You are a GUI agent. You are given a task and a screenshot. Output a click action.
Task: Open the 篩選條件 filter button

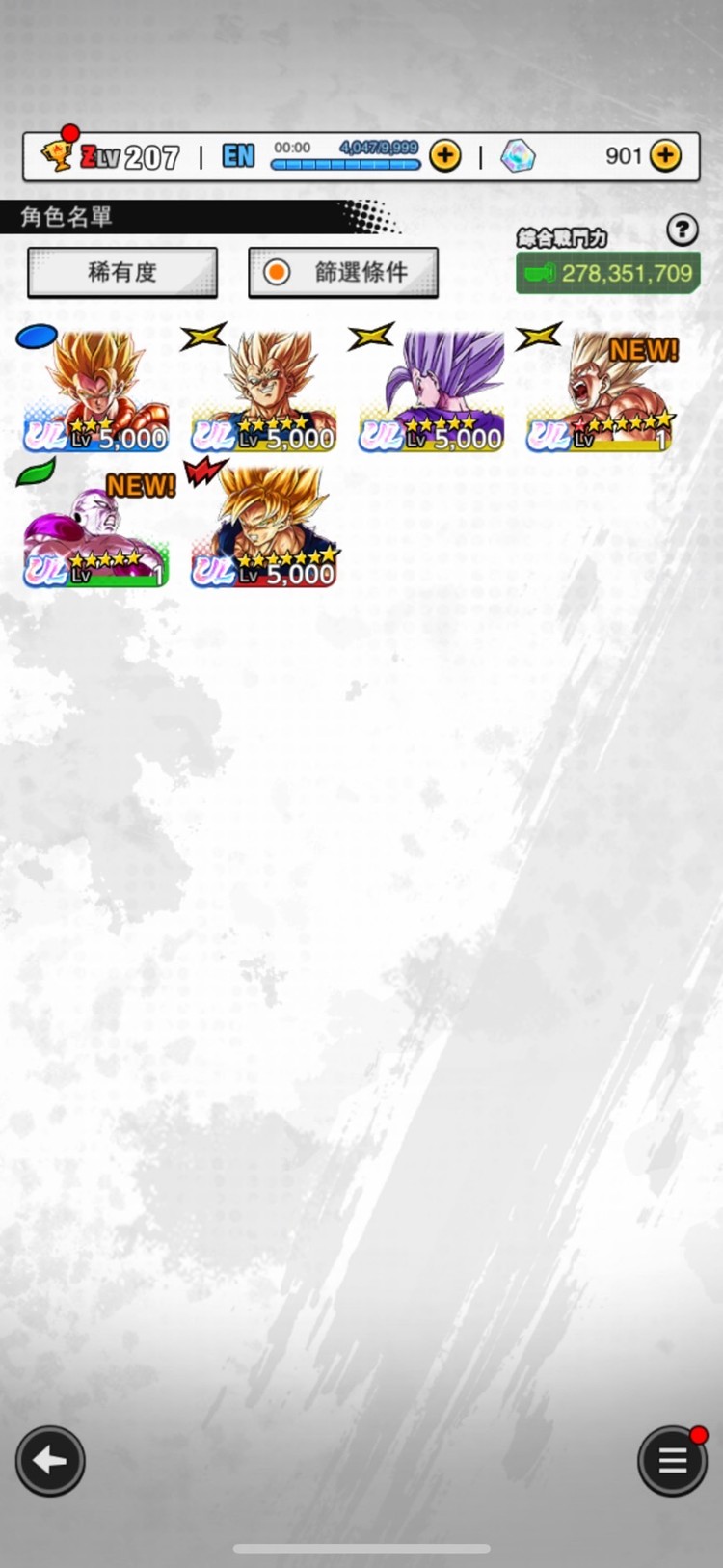343,273
